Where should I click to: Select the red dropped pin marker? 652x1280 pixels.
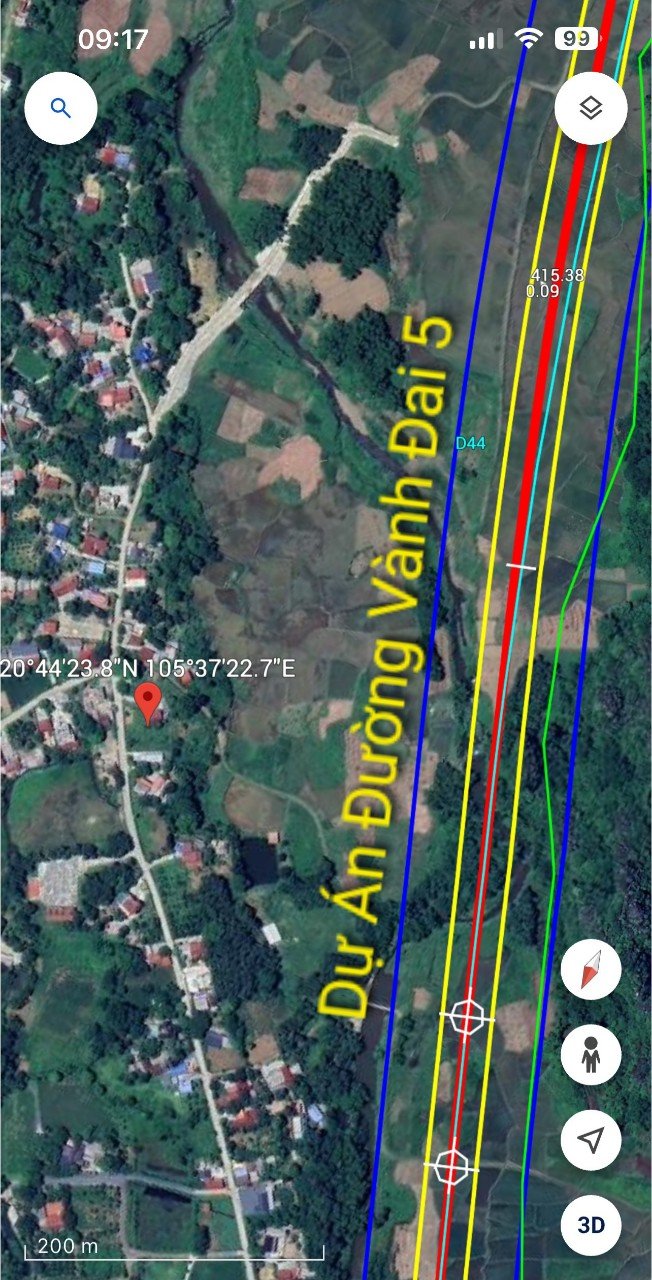click(149, 705)
